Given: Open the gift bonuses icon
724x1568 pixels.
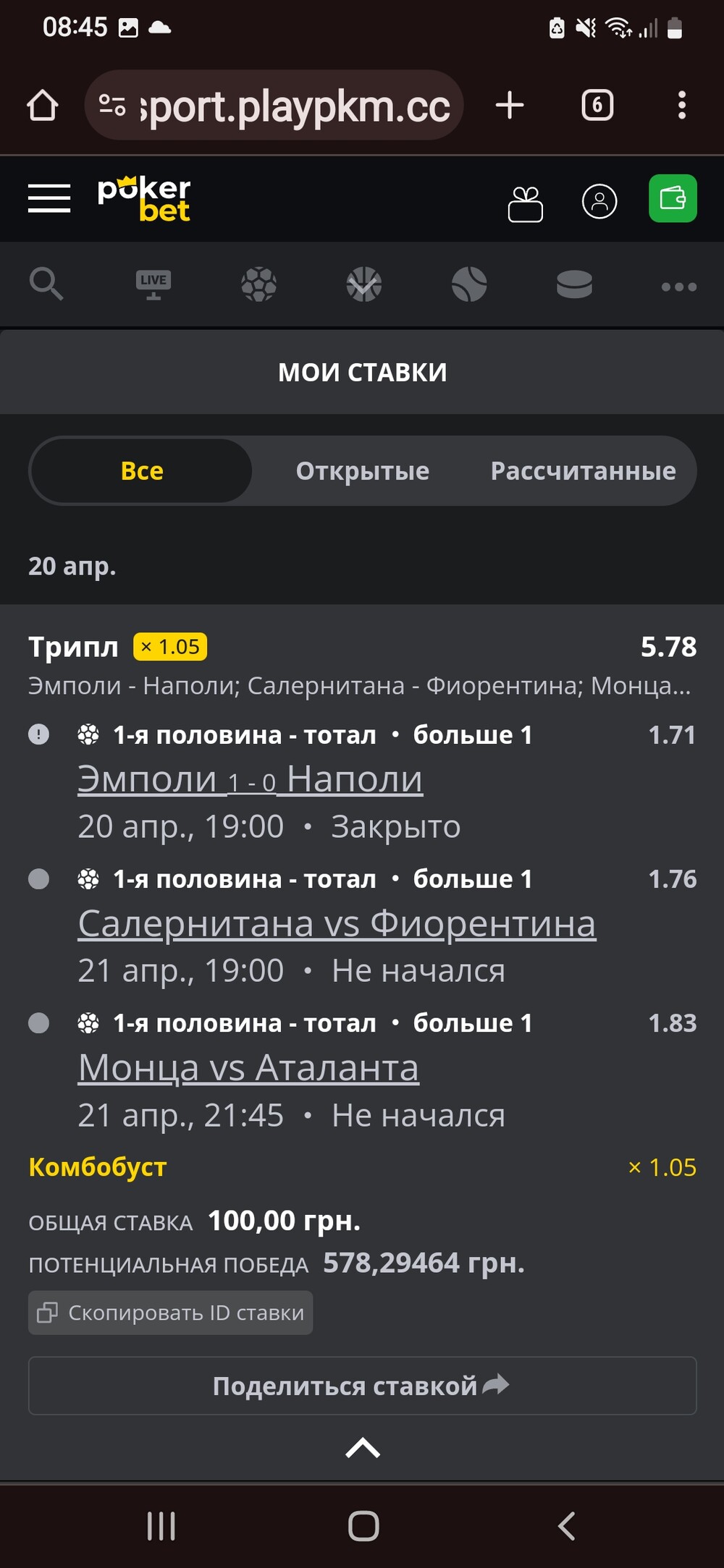Looking at the screenshot, I should click(526, 203).
